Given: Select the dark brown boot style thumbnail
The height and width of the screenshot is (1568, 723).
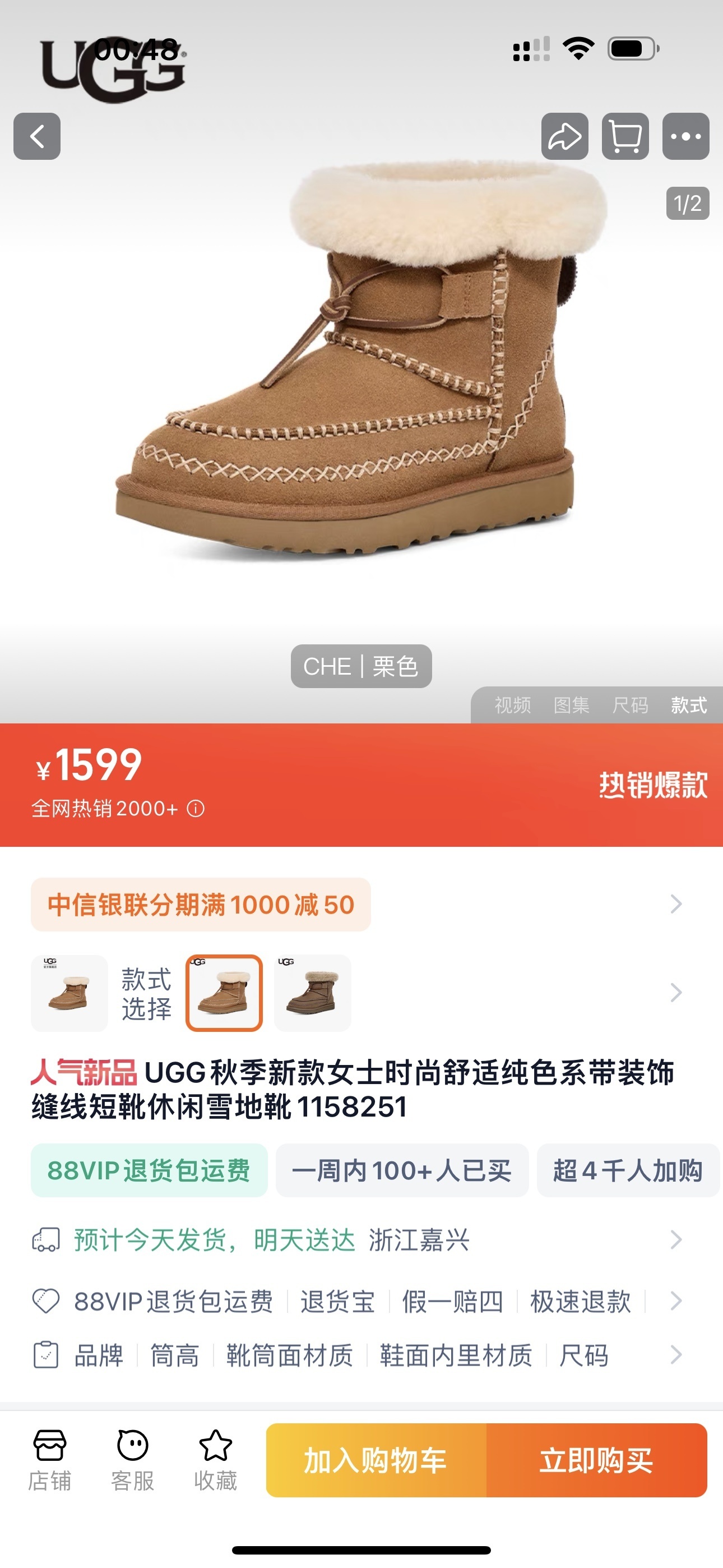Looking at the screenshot, I should tap(312, 993).
